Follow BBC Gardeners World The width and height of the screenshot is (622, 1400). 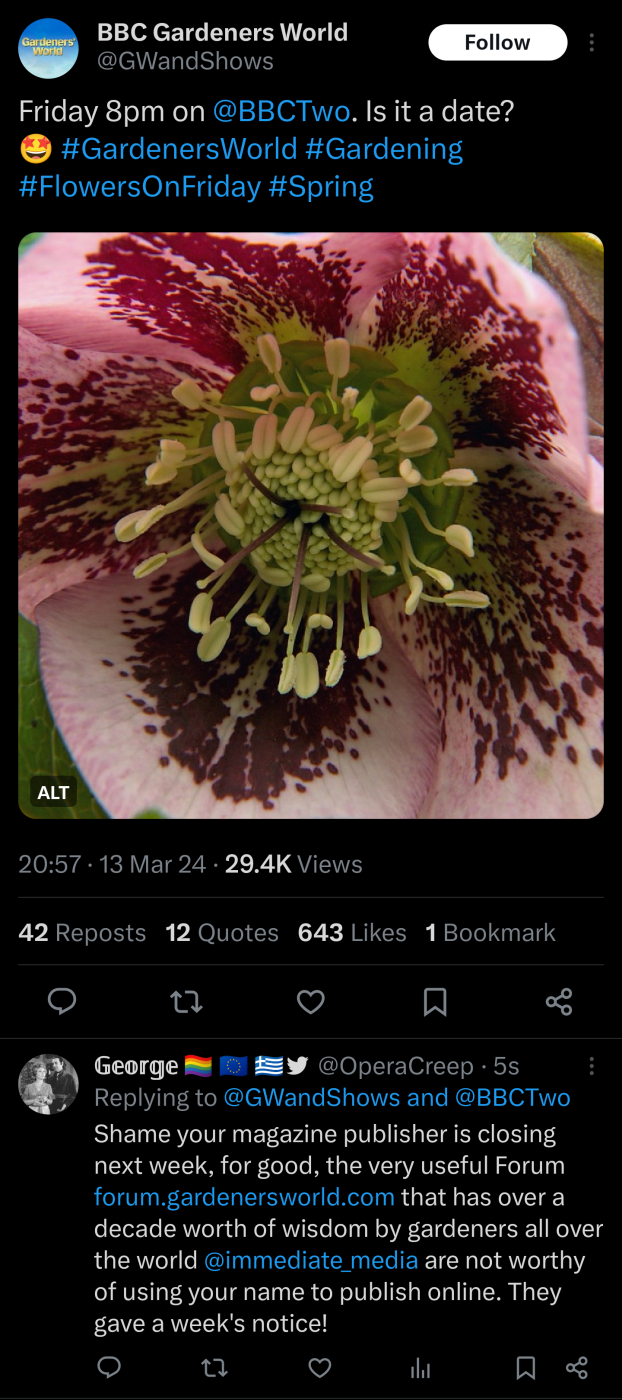497,42
